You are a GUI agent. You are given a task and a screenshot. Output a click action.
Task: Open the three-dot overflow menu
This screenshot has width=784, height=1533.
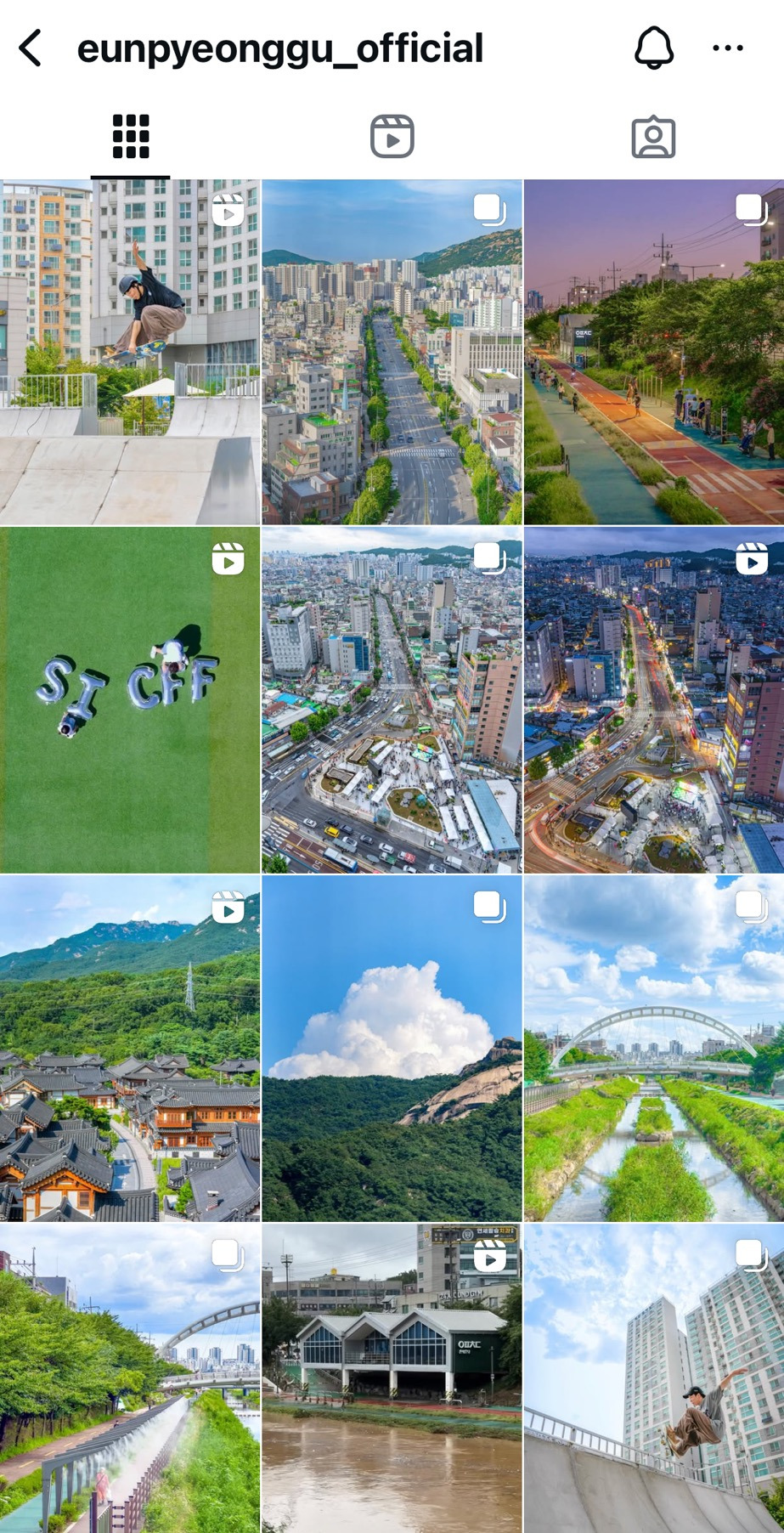point(728,48)
